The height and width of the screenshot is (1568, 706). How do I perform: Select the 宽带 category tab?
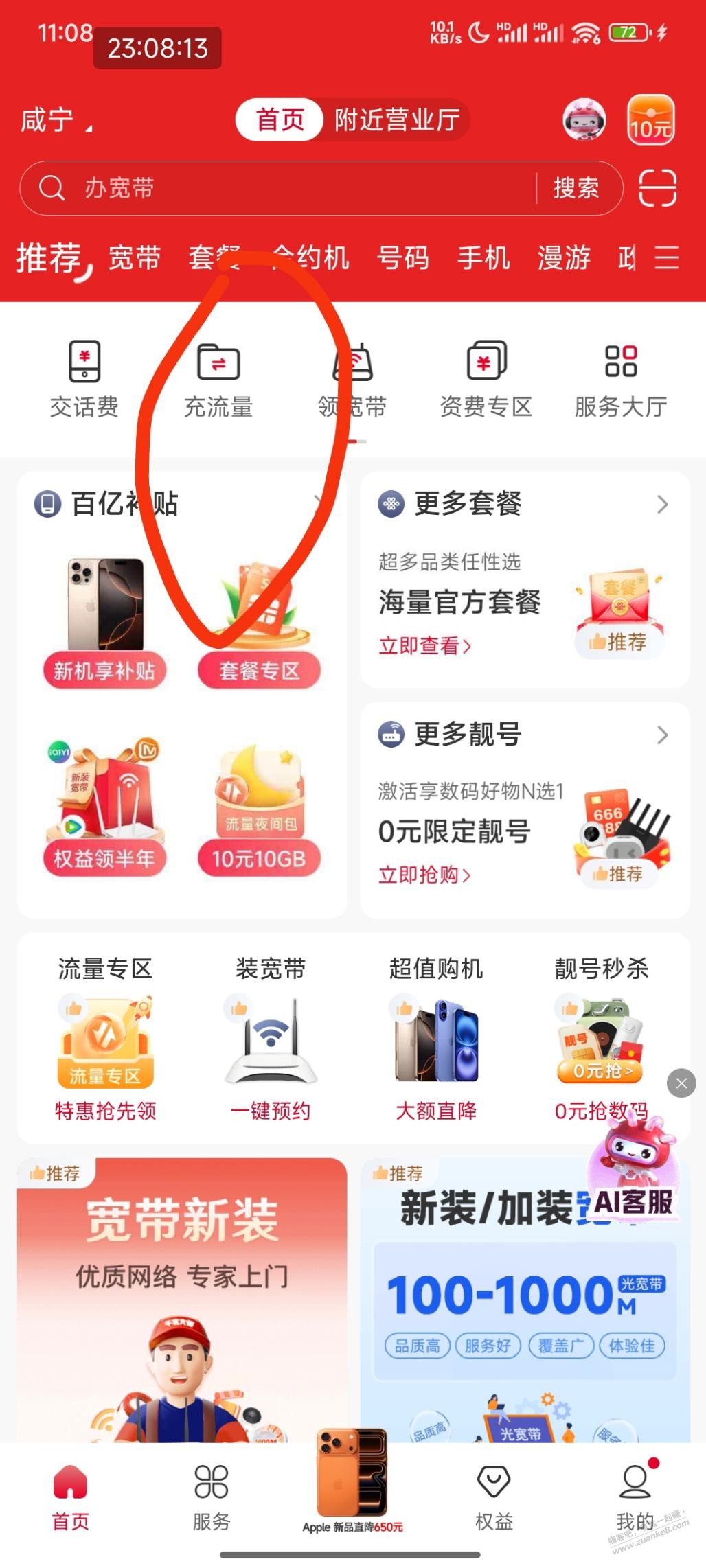[135, 258]
